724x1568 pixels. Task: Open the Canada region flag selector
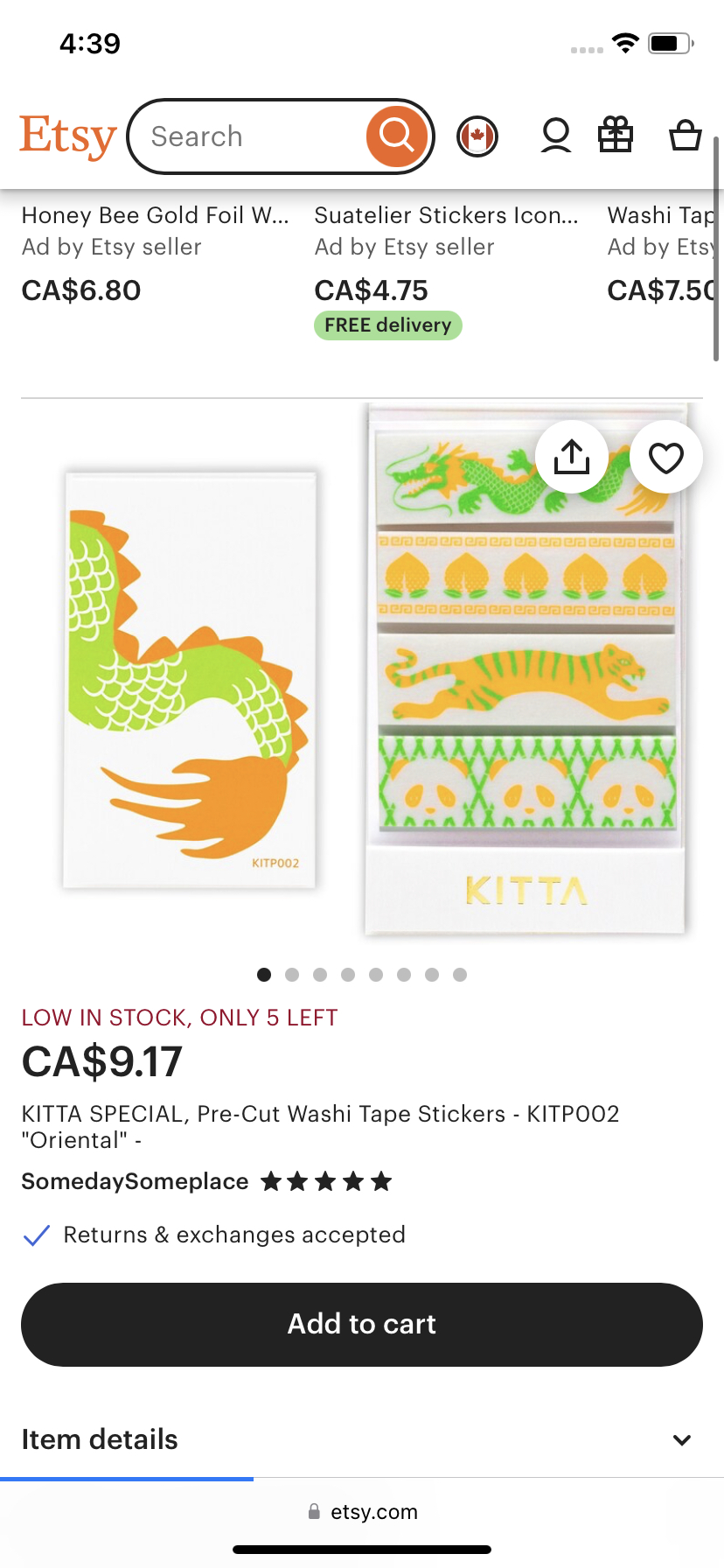coord(477,136)
